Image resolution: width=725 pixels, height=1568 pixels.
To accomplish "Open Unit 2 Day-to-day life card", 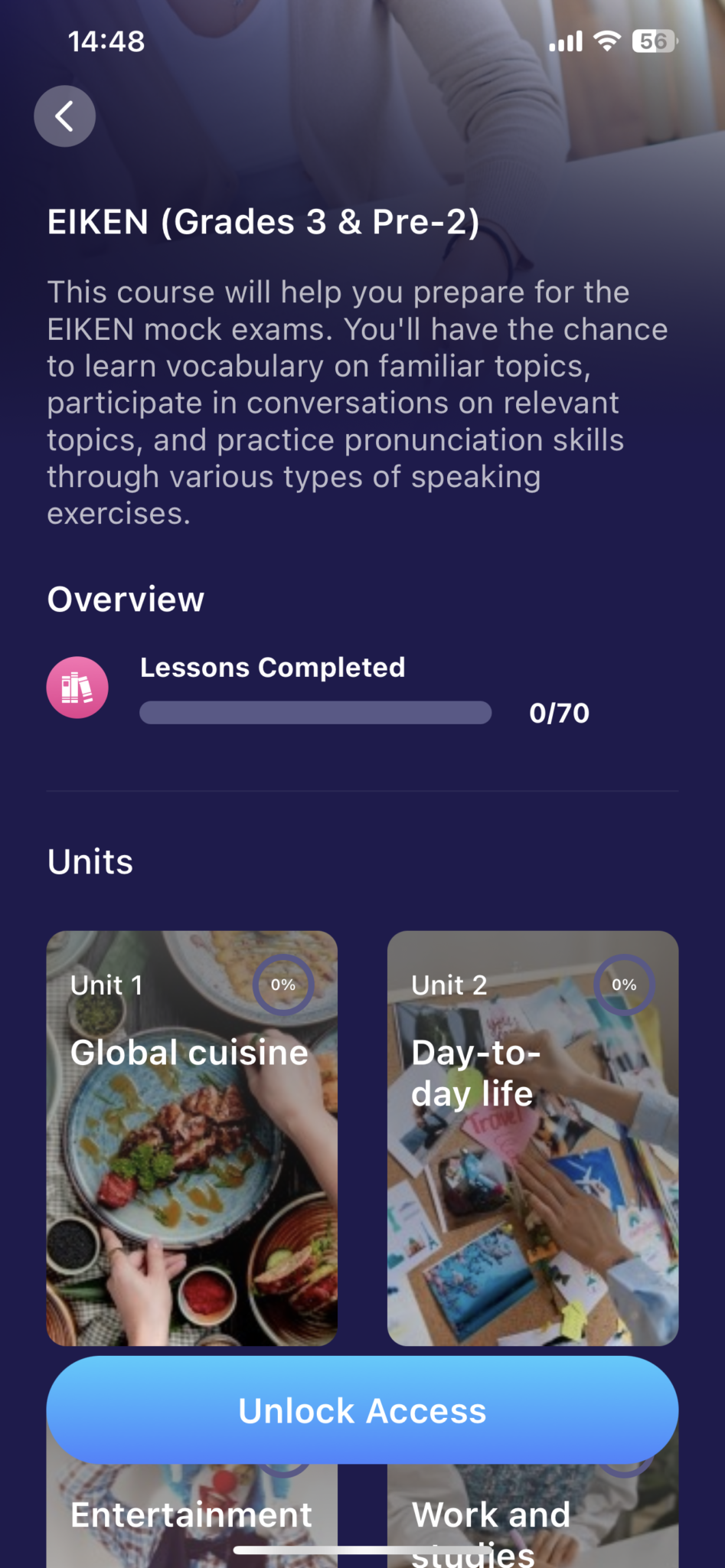I will (532, 1138).
